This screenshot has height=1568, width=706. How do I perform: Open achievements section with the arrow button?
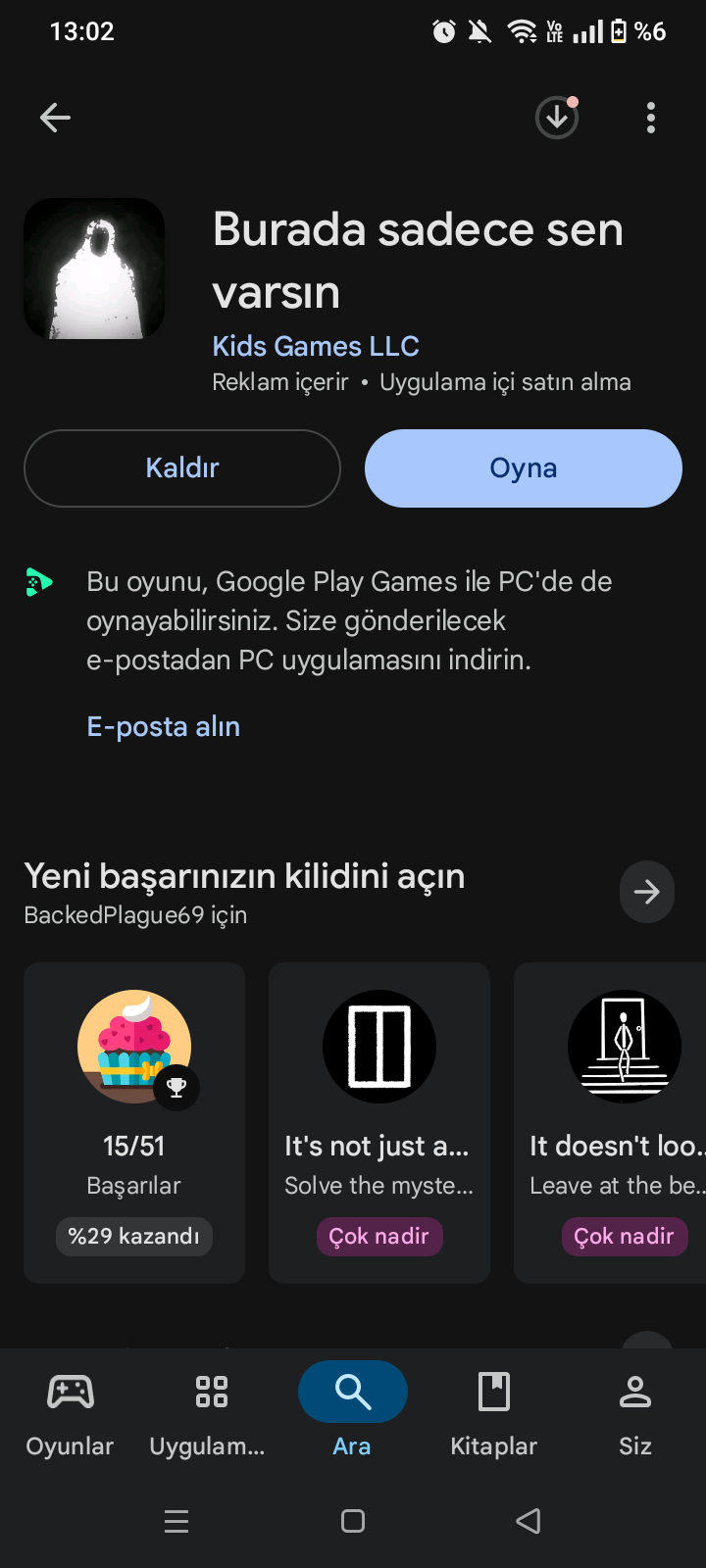[x=646, y=892]
